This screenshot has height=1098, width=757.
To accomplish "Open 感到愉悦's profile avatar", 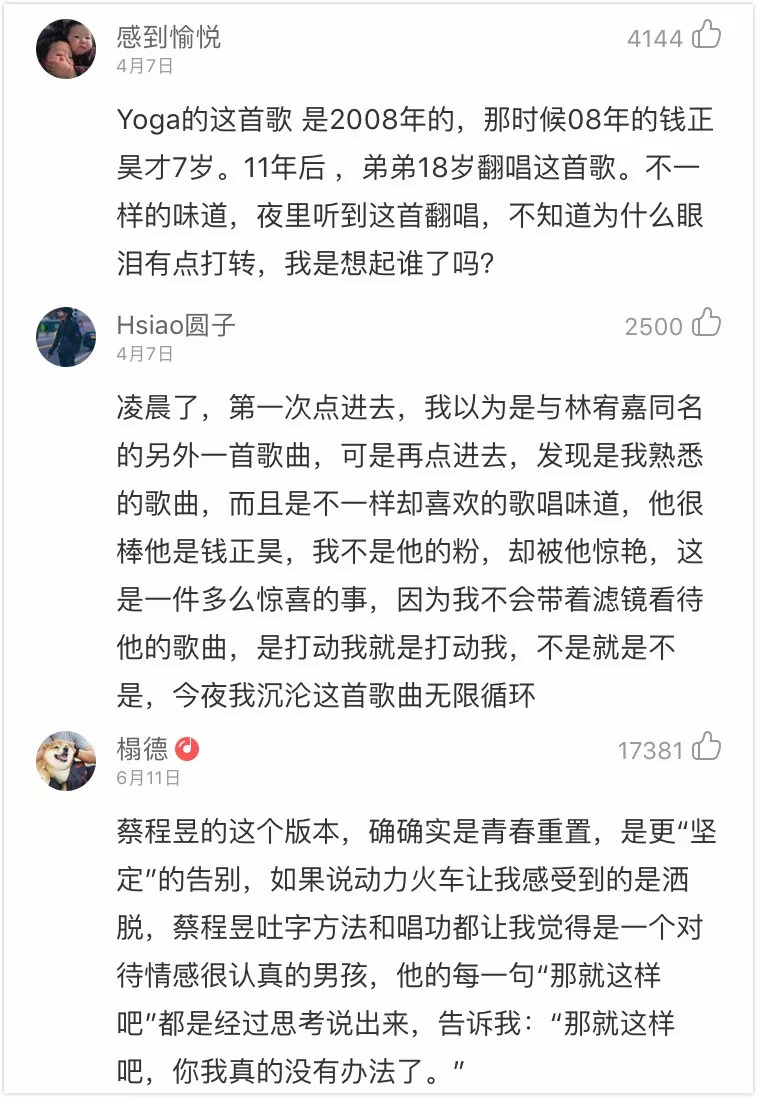I will tap(66, 49).
